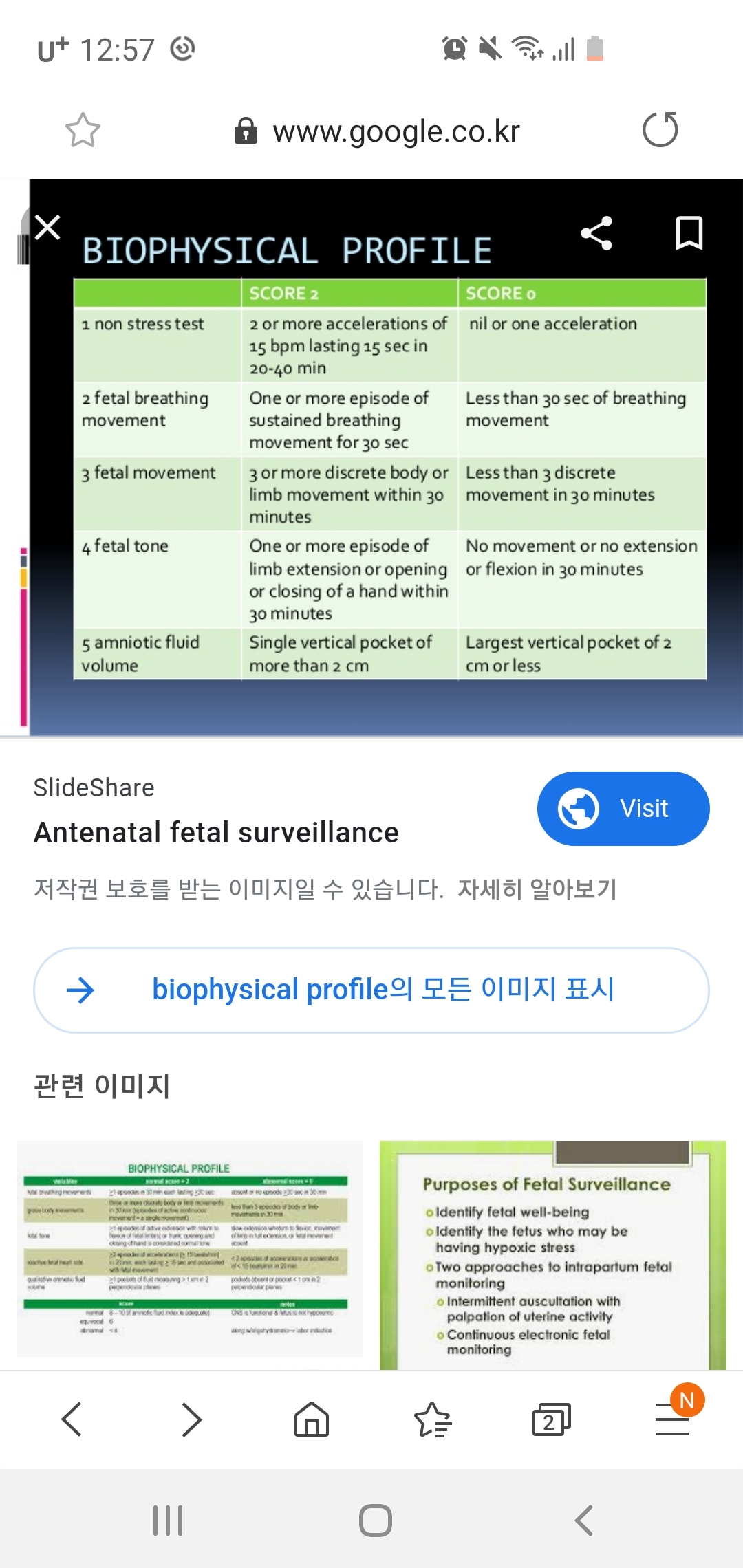
Task: Share the biophysical profile image
Action: [x=596, y=233]
